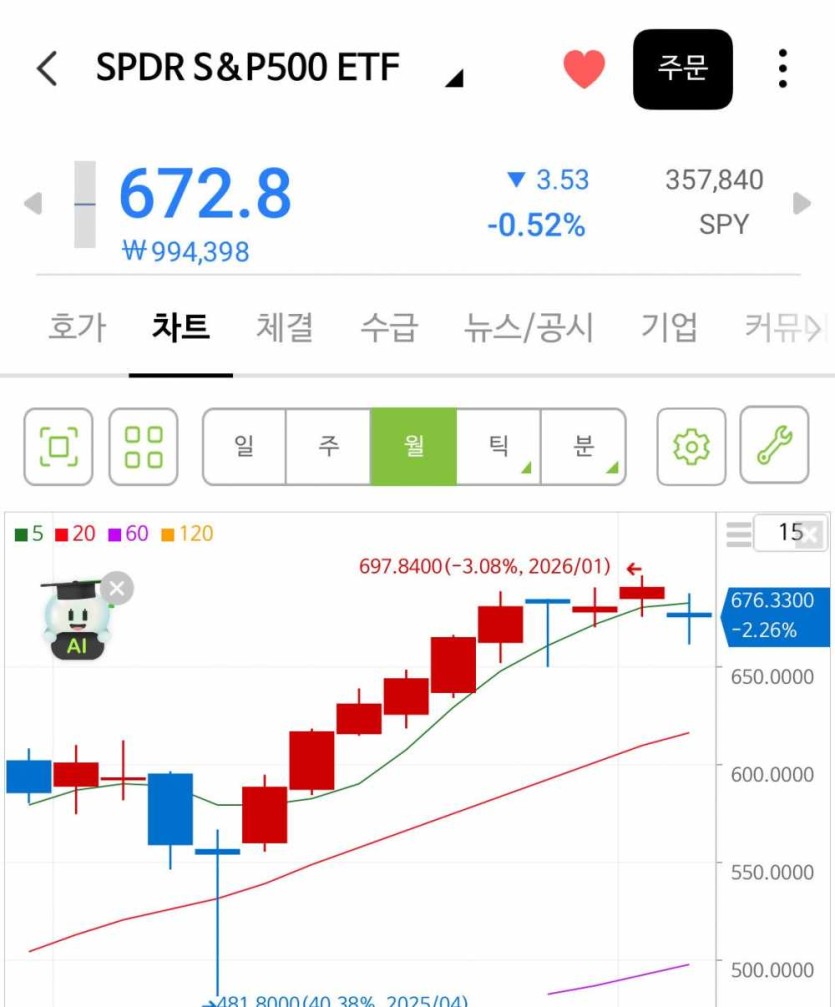This screenshot has height=1007, width=835.
Task: Switch to the 체결 tab
Action: 285,327
